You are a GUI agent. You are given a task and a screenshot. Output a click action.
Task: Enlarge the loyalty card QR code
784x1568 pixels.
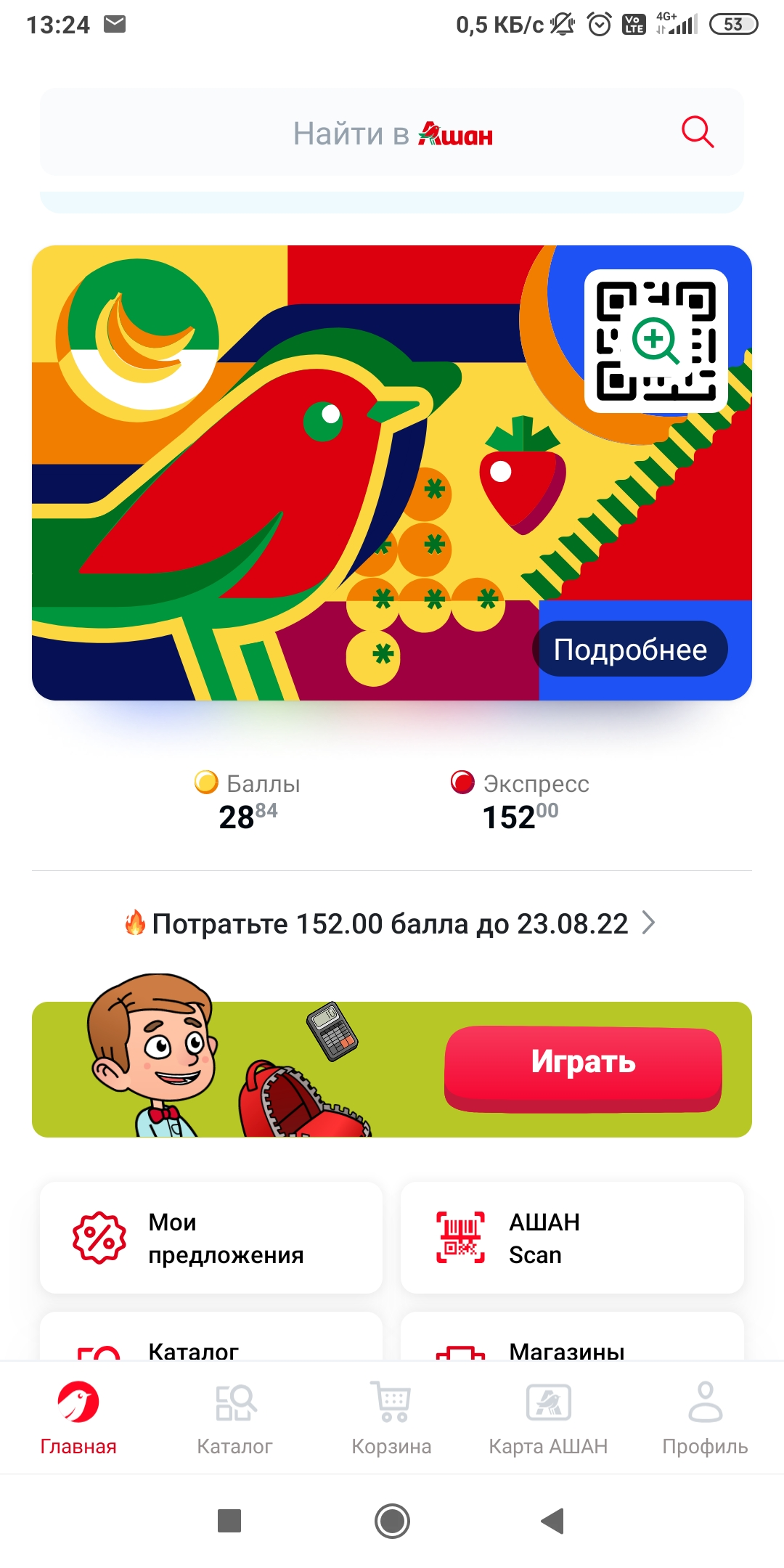[x=656, y=341]
